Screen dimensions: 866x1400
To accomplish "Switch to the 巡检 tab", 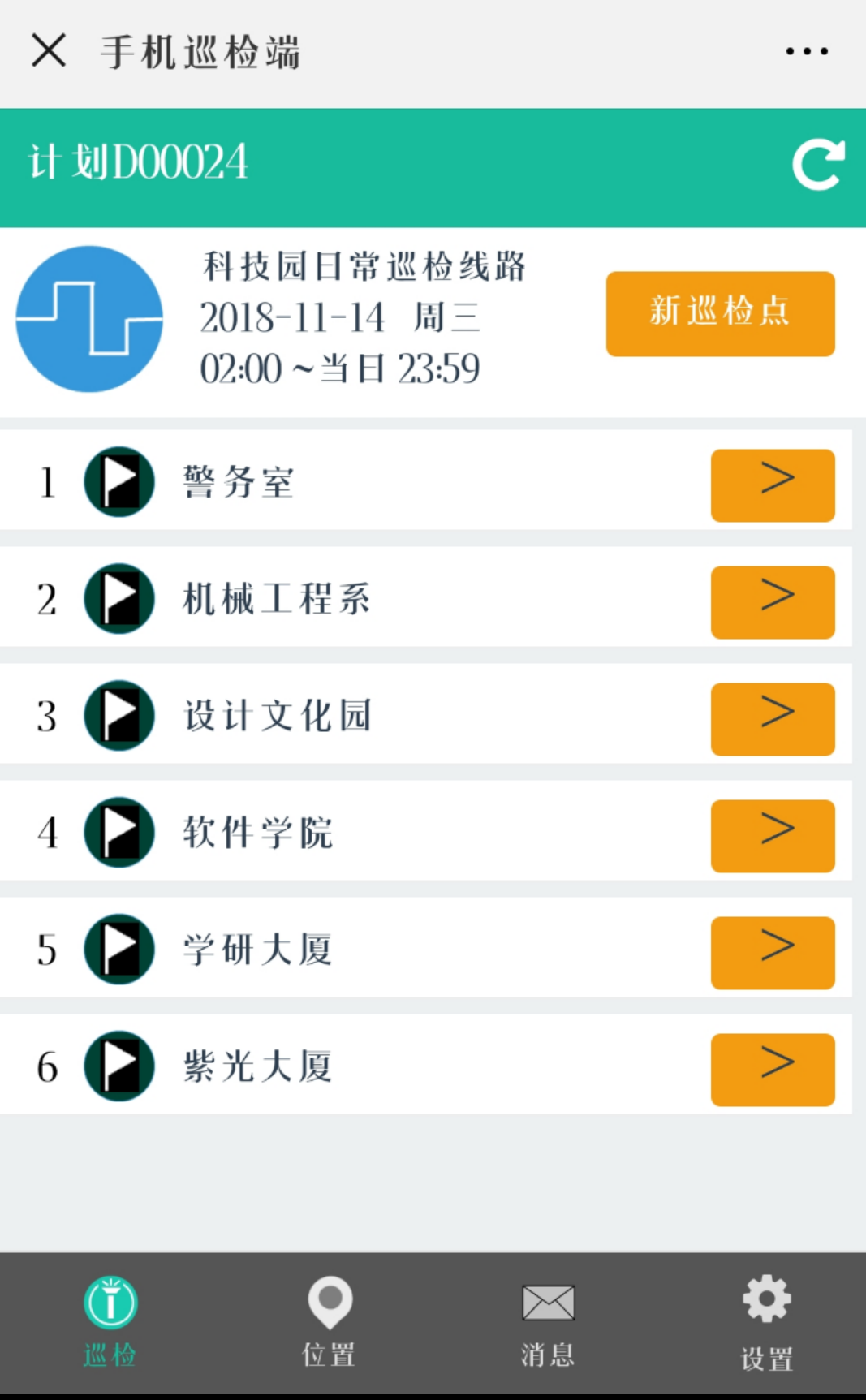I will [110, 1320].
